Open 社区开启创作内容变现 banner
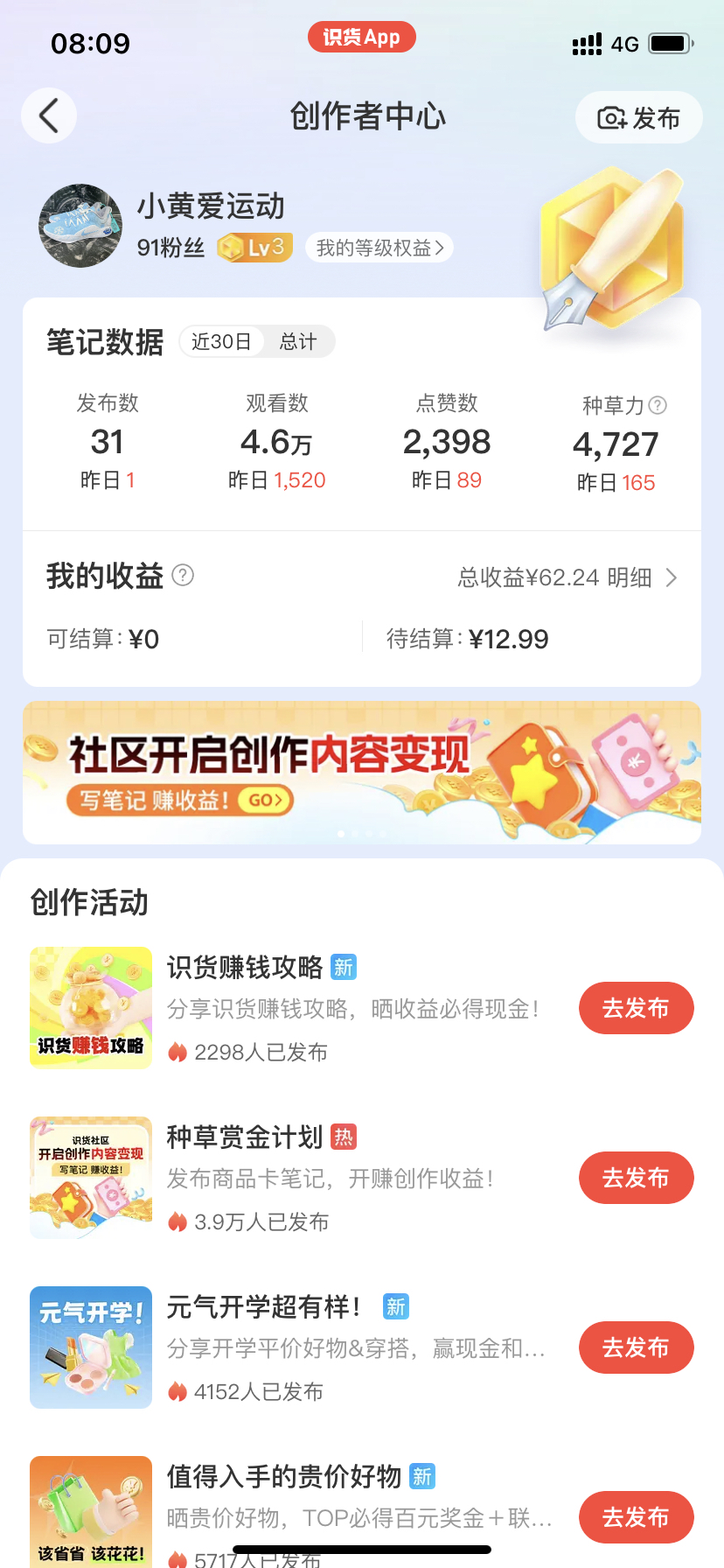The image size is (724, 1568). [x=362, y=772]
